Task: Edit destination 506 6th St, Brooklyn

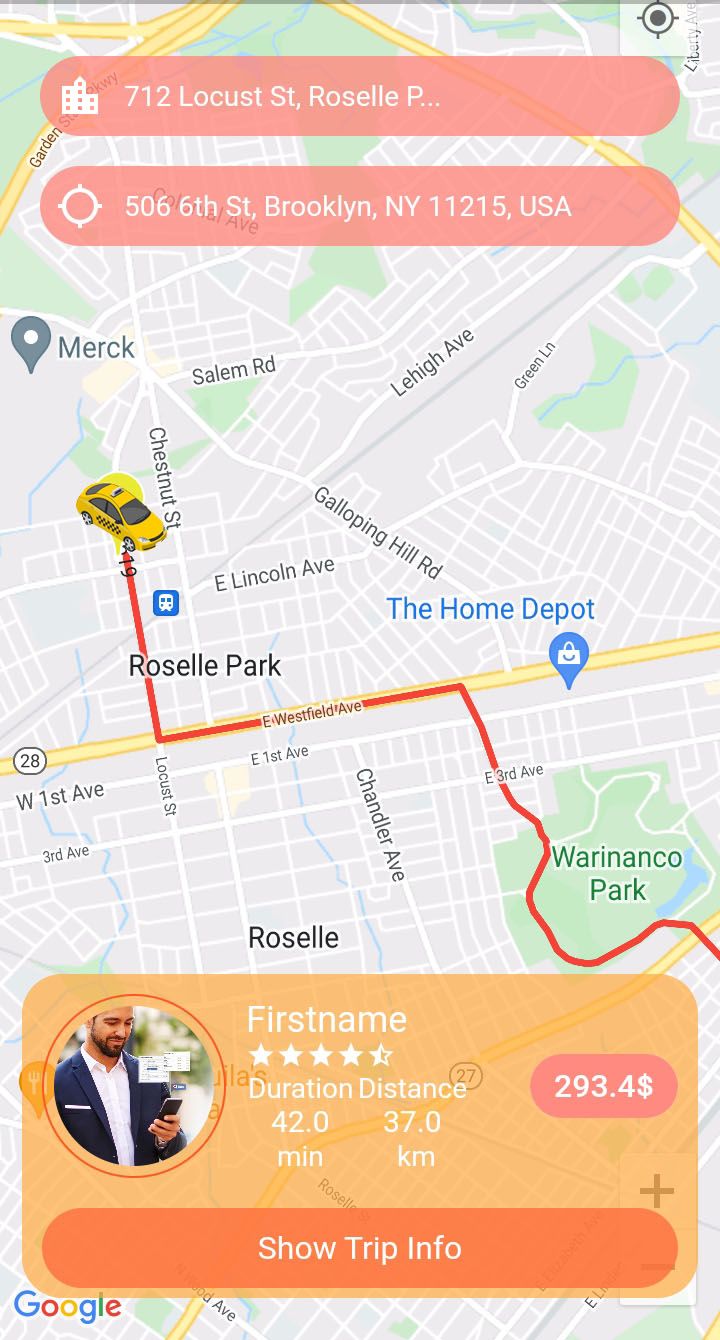Action: pos(360,207)
